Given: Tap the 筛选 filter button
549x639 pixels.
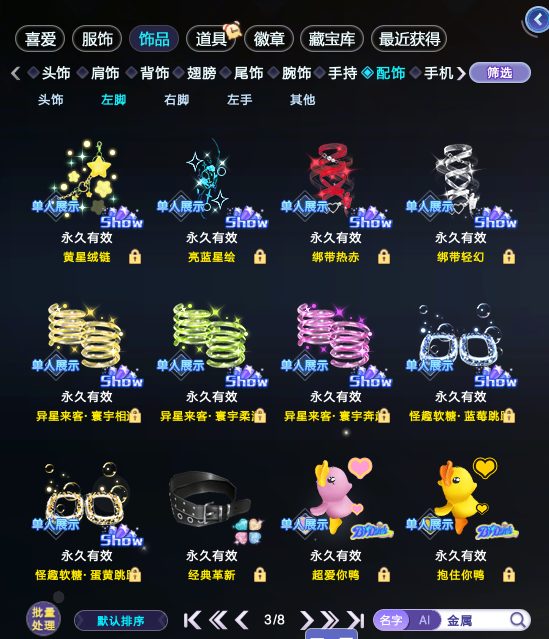Looking at the screenshot, I should (500, 73).
